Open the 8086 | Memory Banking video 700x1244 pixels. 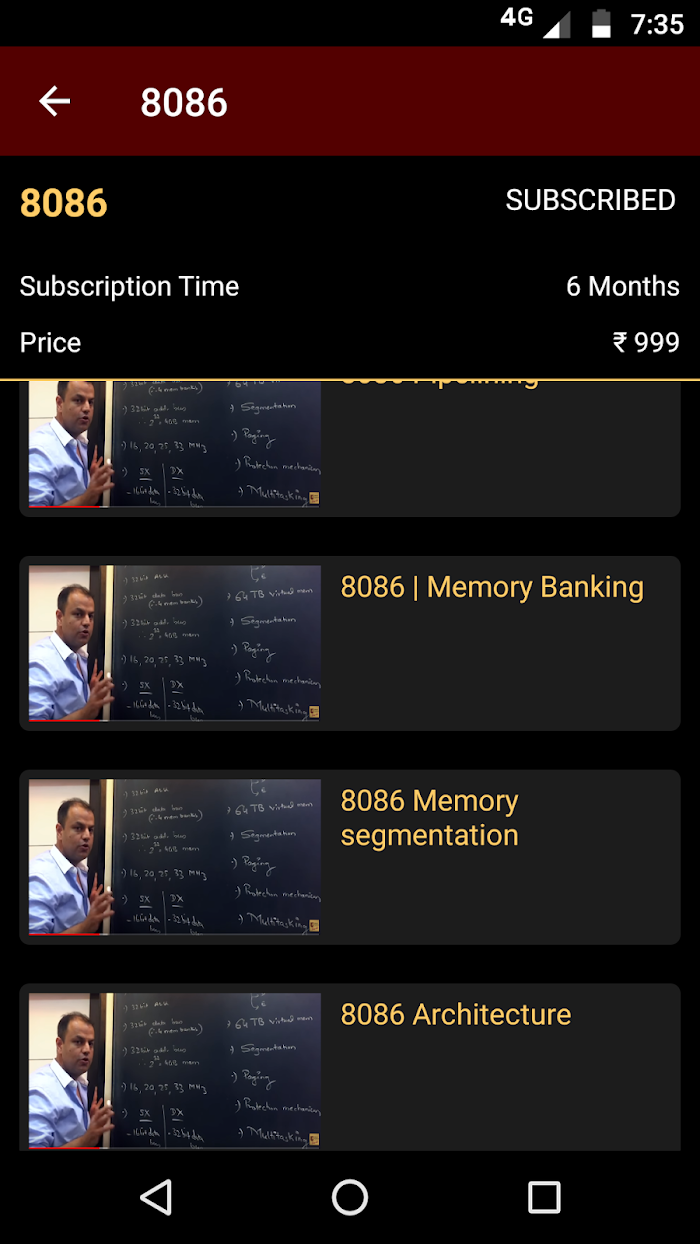coord(350,643)
